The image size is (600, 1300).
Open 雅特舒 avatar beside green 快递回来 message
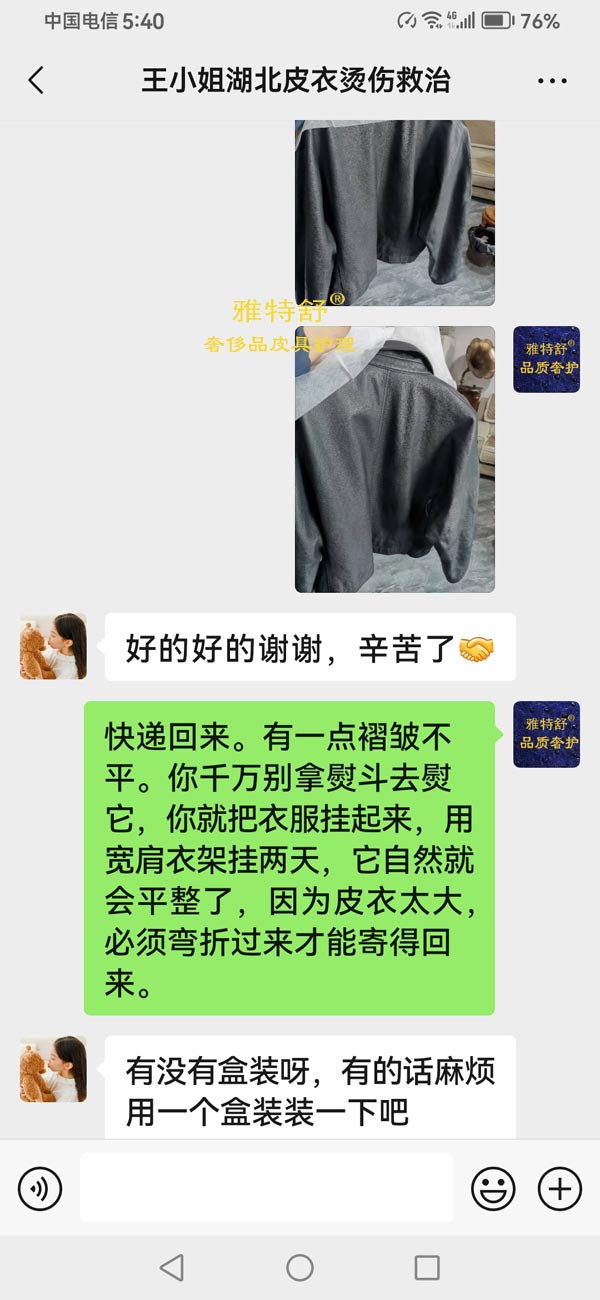click(546, 734)
